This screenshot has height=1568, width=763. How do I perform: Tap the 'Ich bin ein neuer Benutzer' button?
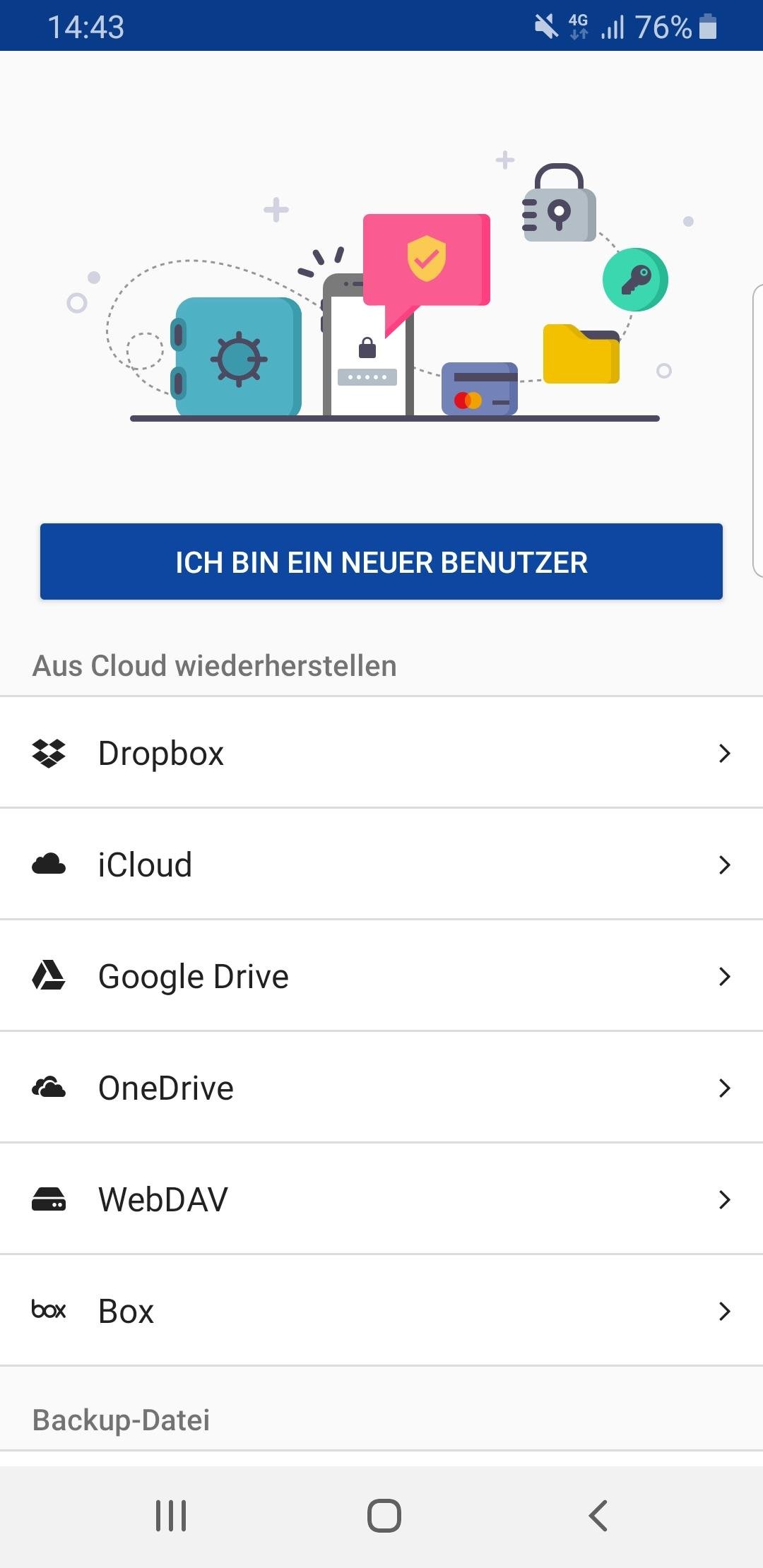pos(381,562)
